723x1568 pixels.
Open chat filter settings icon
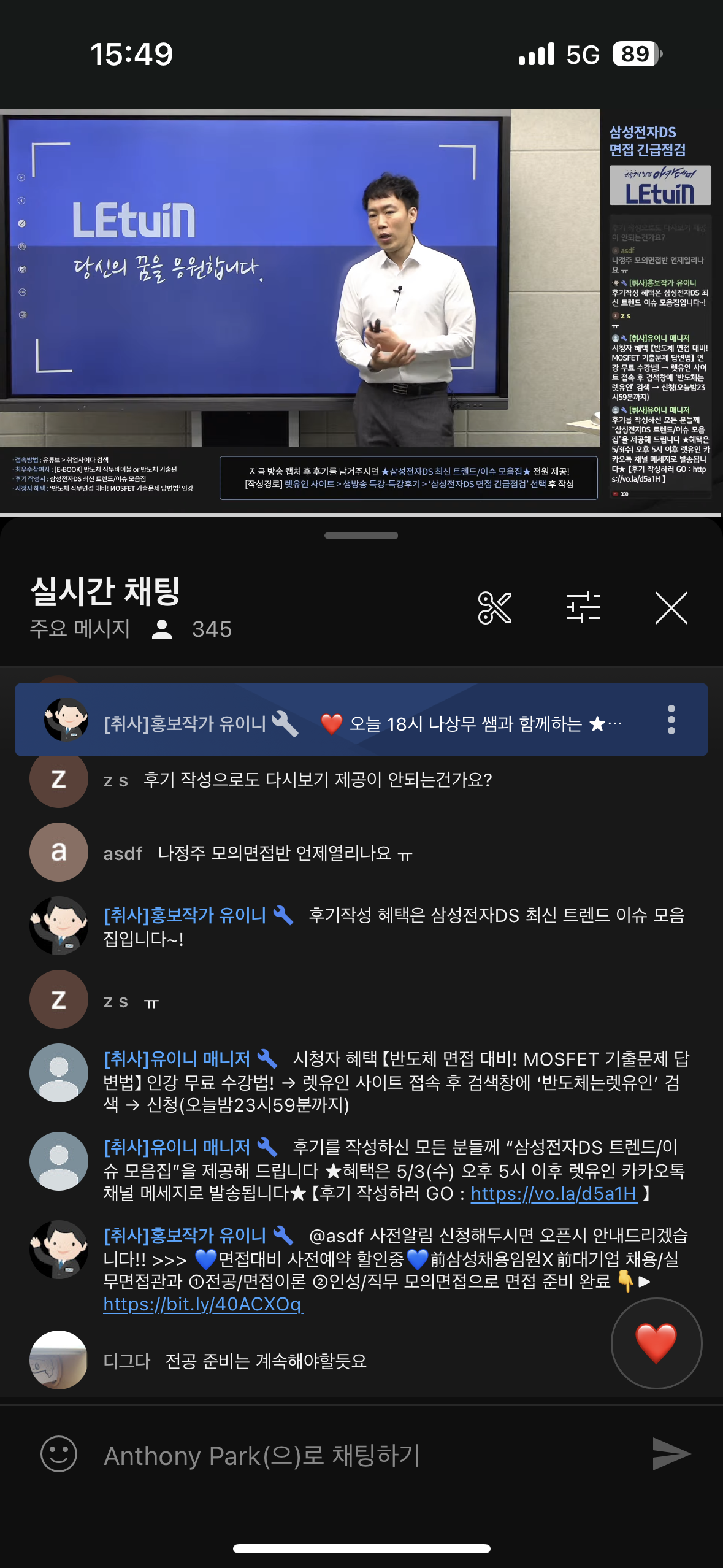(583, 608)
